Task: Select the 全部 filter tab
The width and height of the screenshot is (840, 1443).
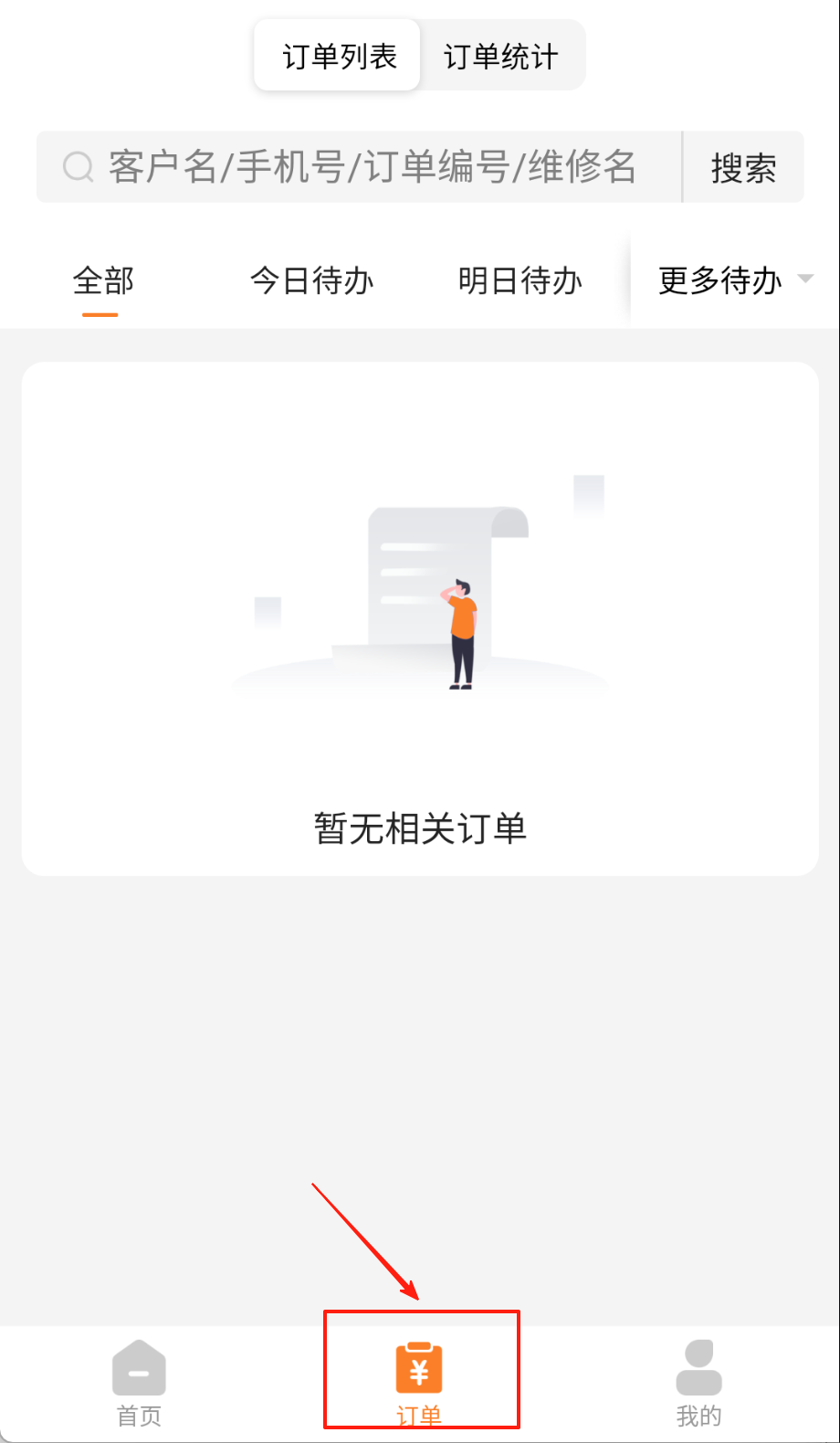Action: point(103,281)
